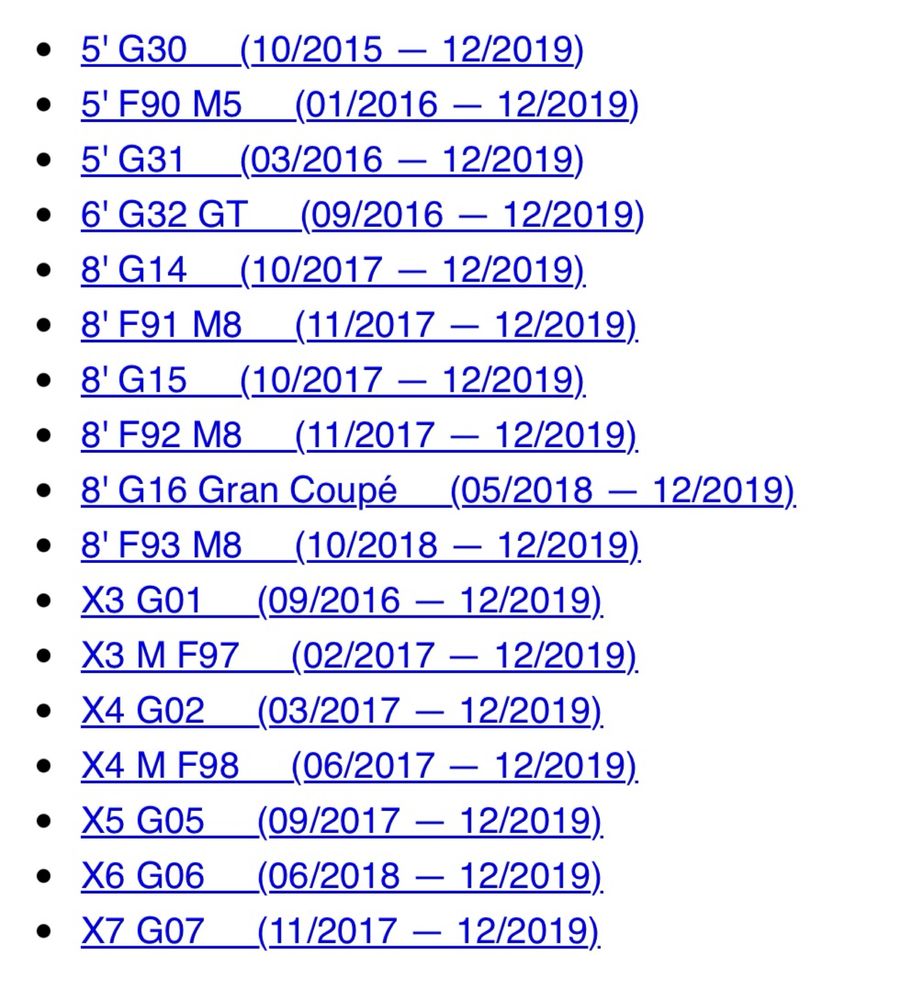Open 8' G16 Gran Coupé link
The height and width of the screenshot is (999, 924).
(x=437, y=491)
